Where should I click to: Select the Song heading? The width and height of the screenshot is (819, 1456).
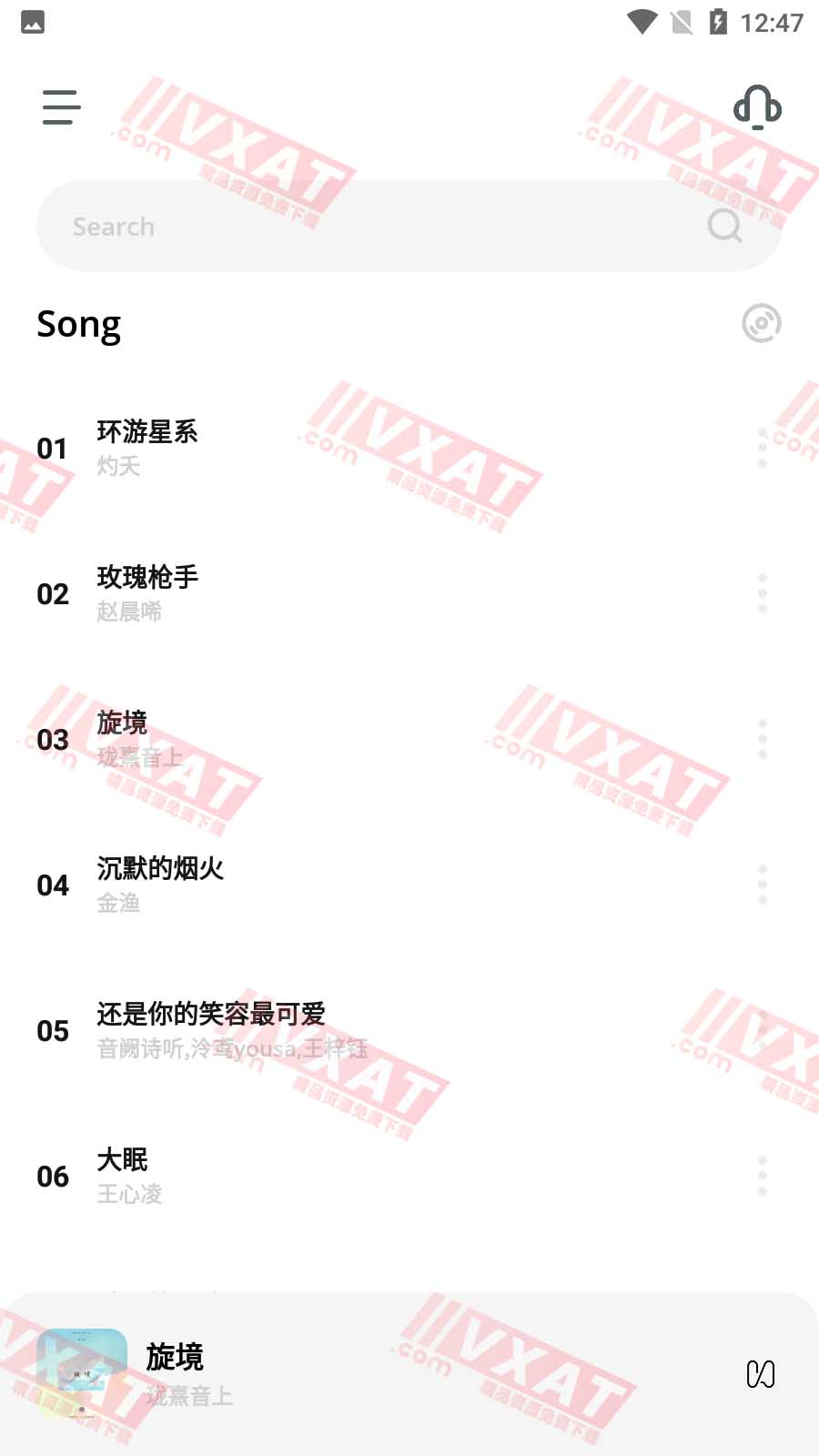tap(79, 324)
